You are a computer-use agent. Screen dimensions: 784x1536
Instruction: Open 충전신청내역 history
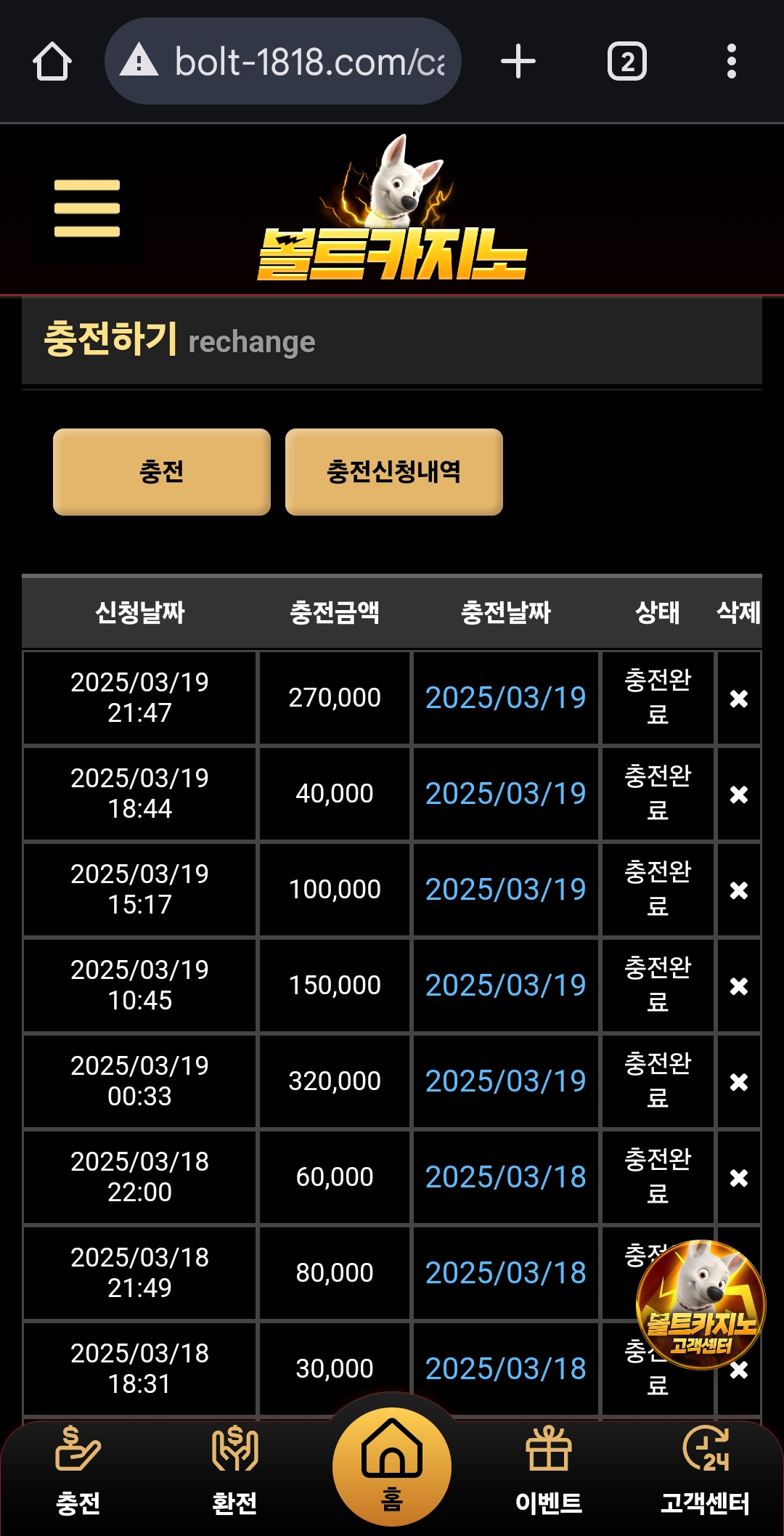point(394,472)
